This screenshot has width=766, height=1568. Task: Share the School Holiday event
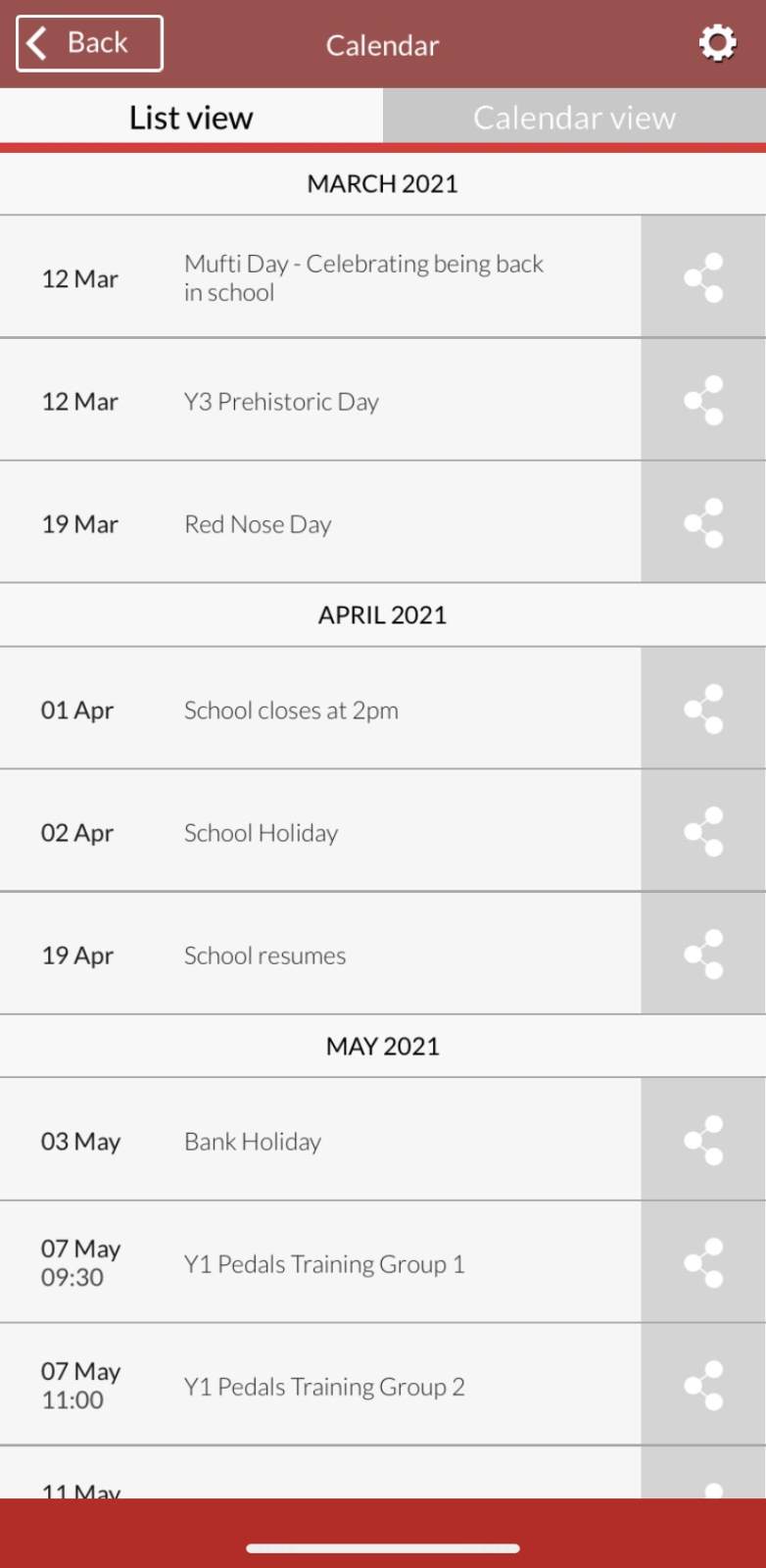[703, 831]
